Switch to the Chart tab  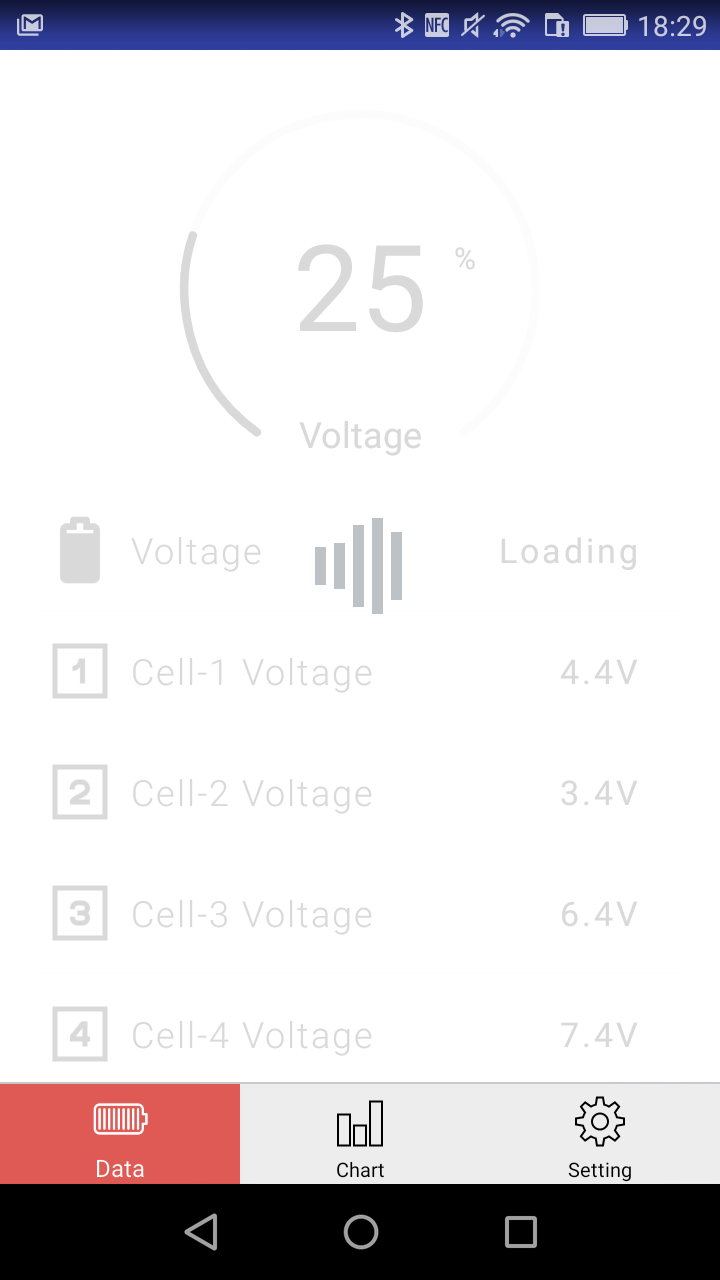[x=360, y=1134]
